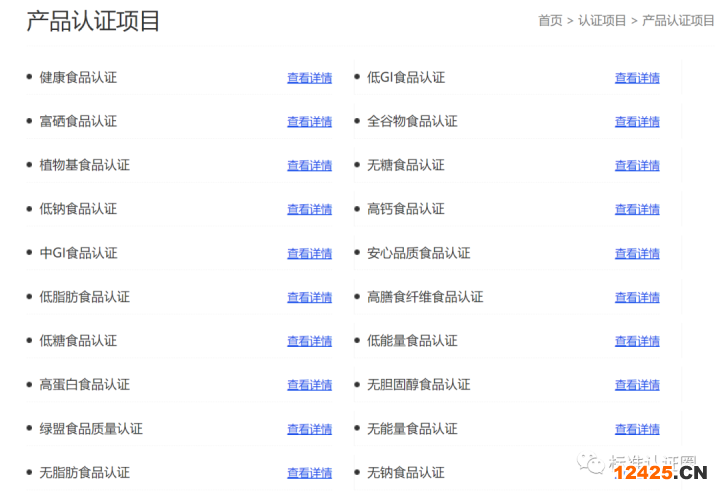Open 查看详情 for 低GI食品认证
720x495 pixels.
[637, 78]
